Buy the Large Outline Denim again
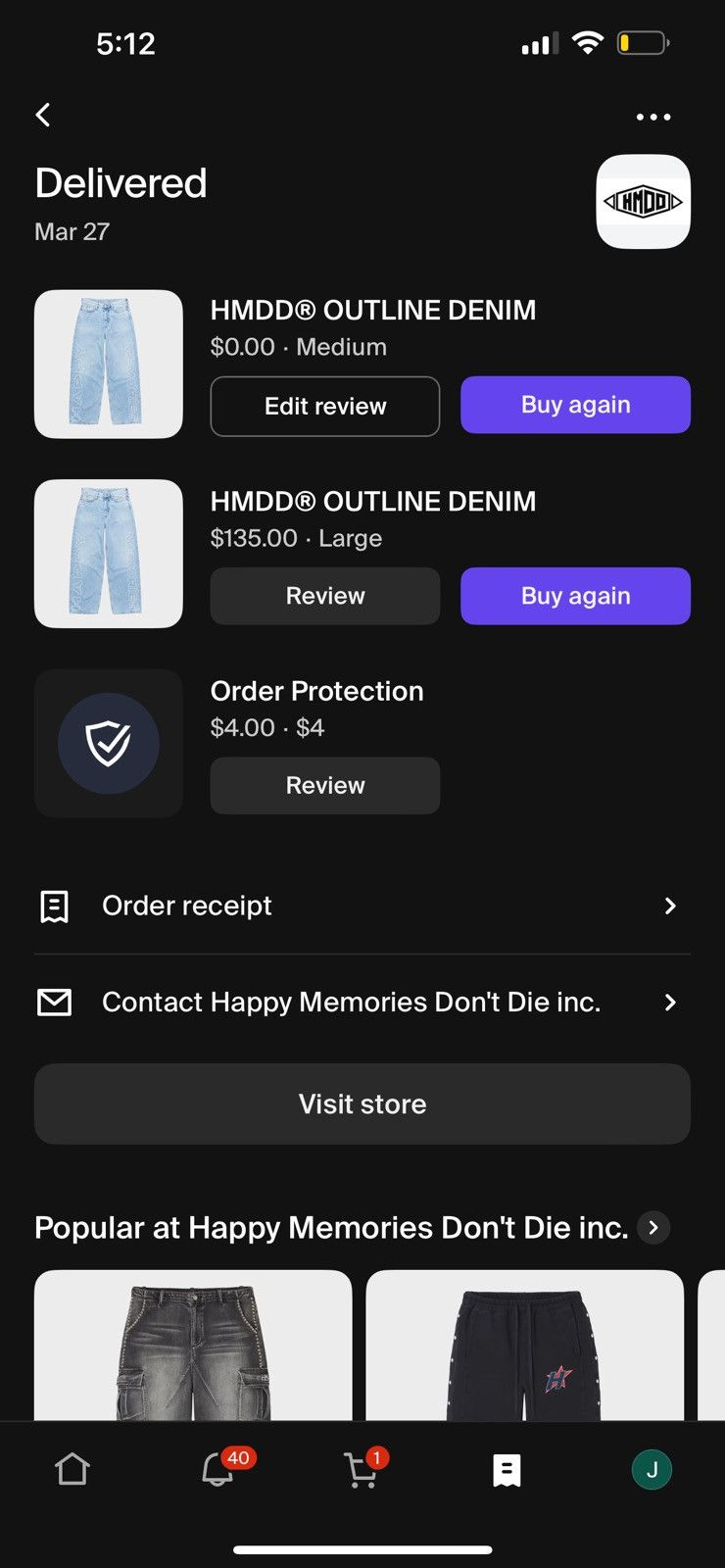Viewport: 725px width, 1568px height. (x=575, y=596)
